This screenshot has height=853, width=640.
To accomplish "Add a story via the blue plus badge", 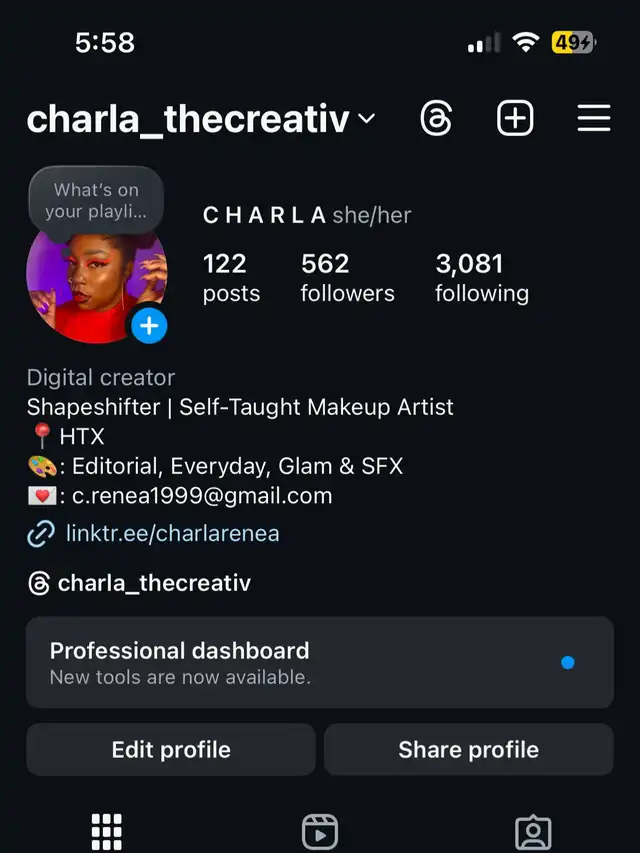I will click(149, 325).
